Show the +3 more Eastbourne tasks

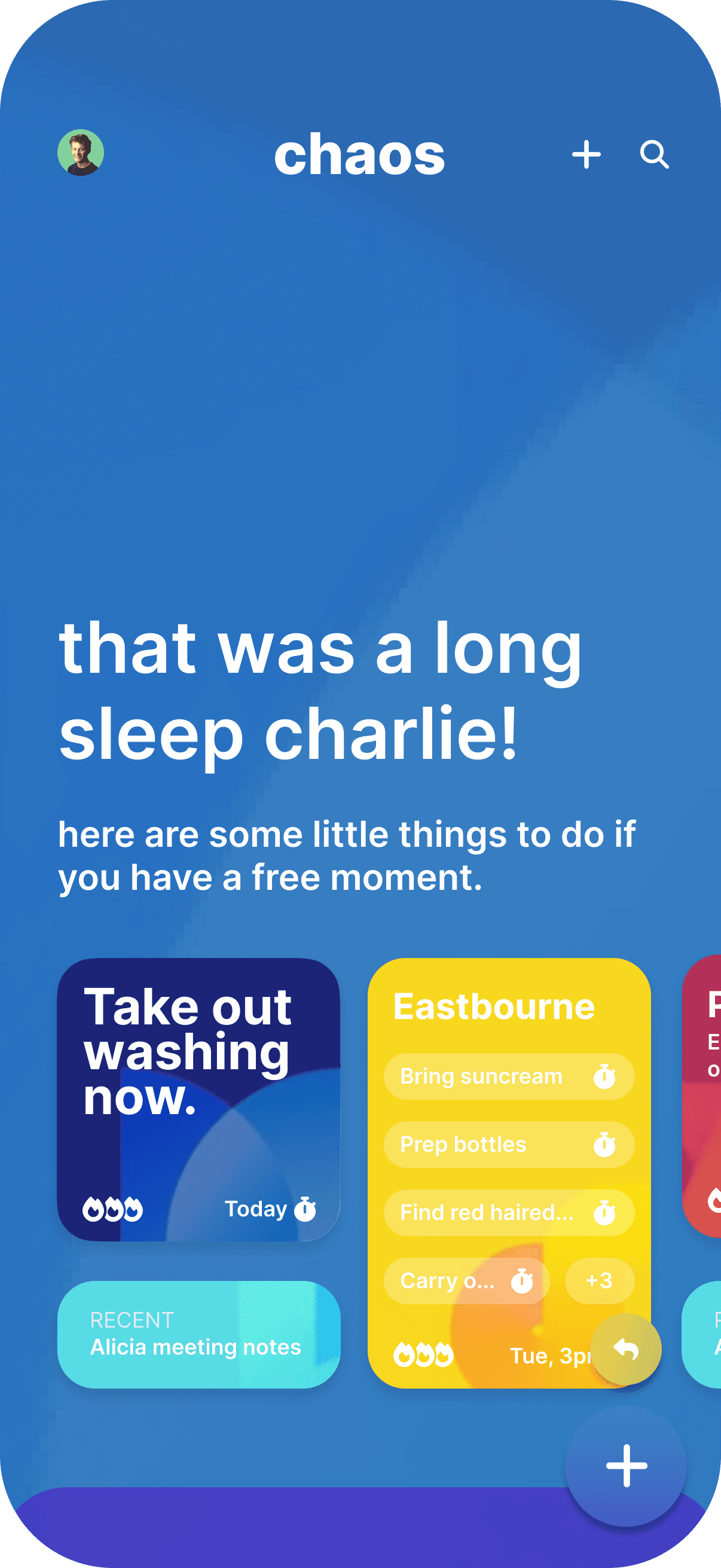(x=598, y=1281)
